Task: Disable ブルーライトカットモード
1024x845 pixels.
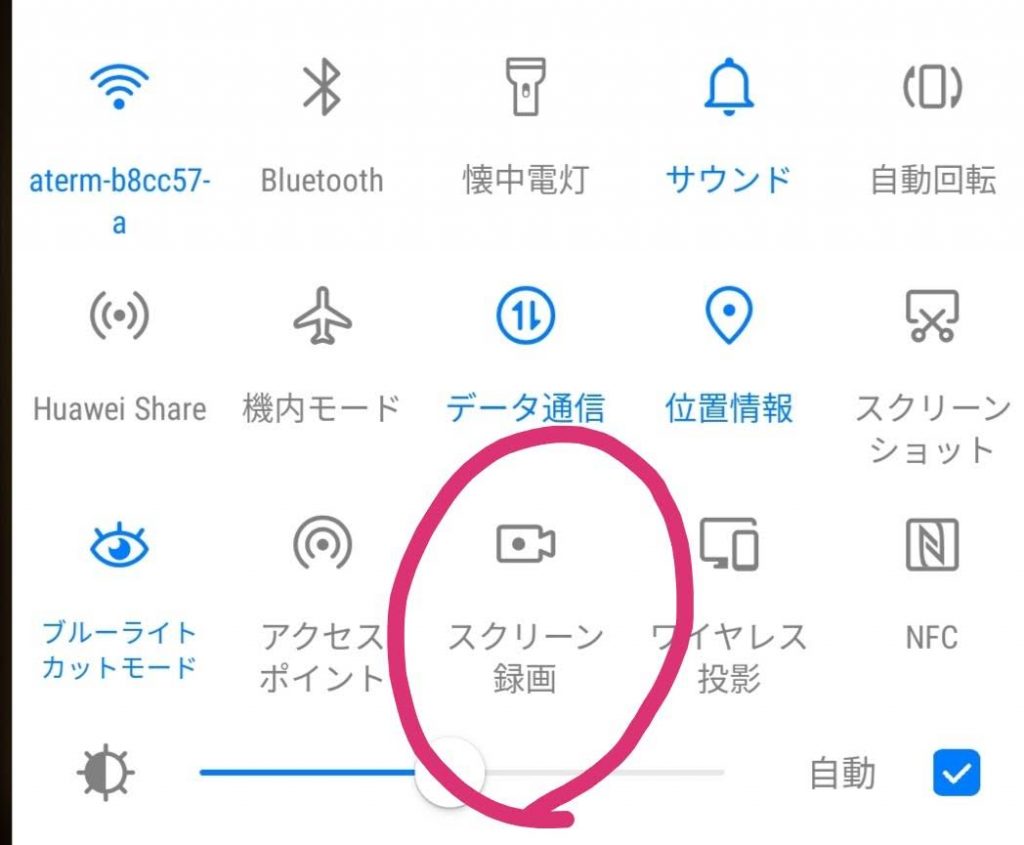Action: (118, 545)
